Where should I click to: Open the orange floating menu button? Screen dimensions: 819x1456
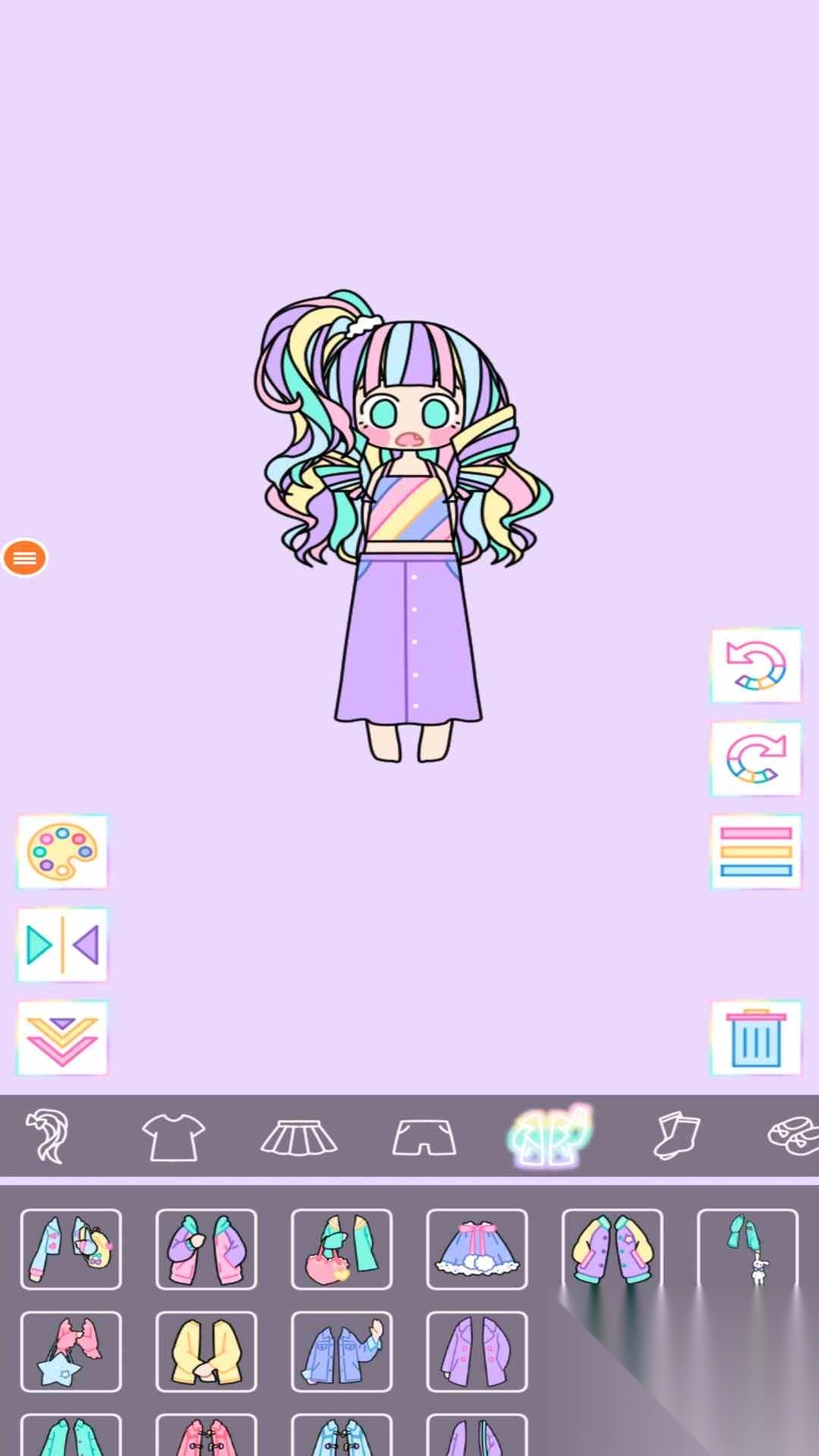tap(25, 558)
